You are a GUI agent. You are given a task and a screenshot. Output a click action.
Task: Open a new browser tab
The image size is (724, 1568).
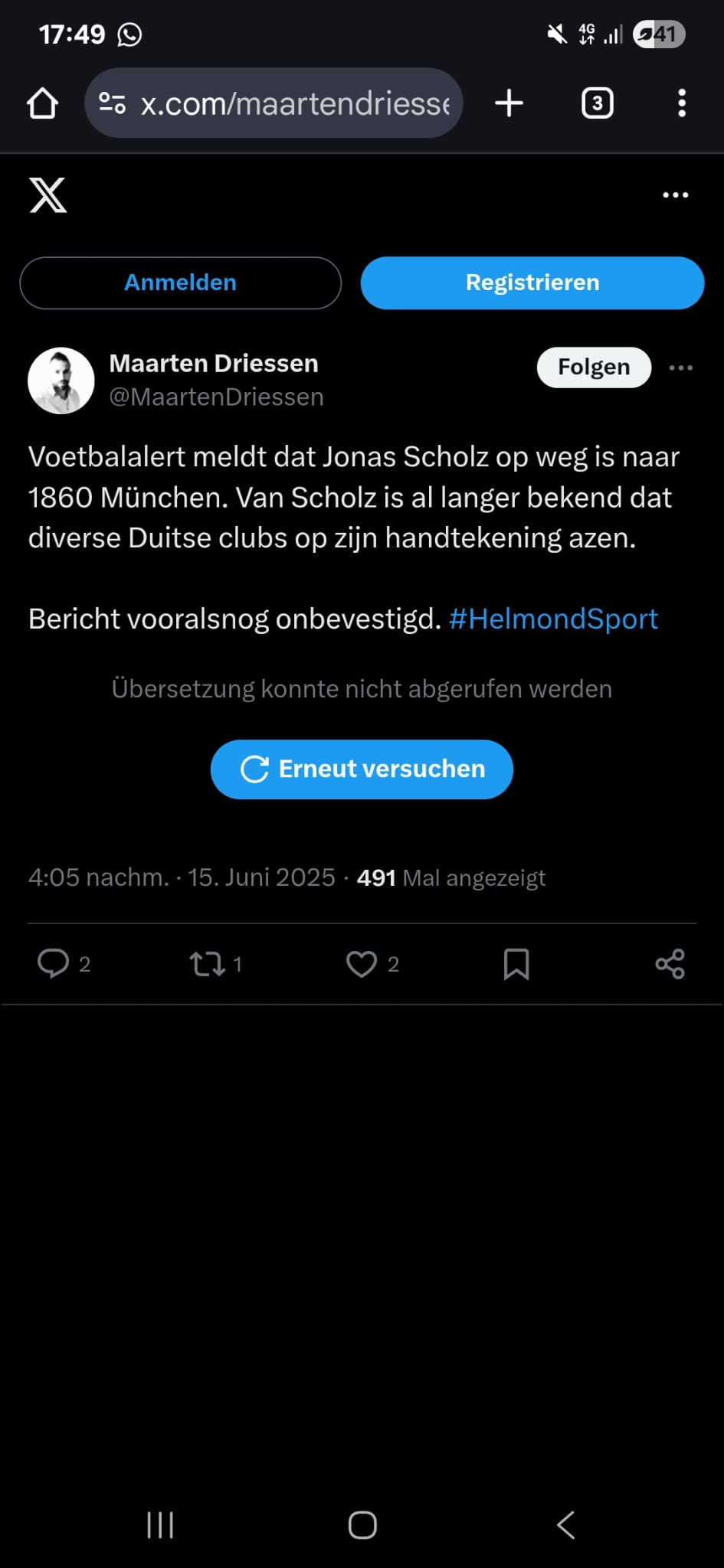(509, 103)
